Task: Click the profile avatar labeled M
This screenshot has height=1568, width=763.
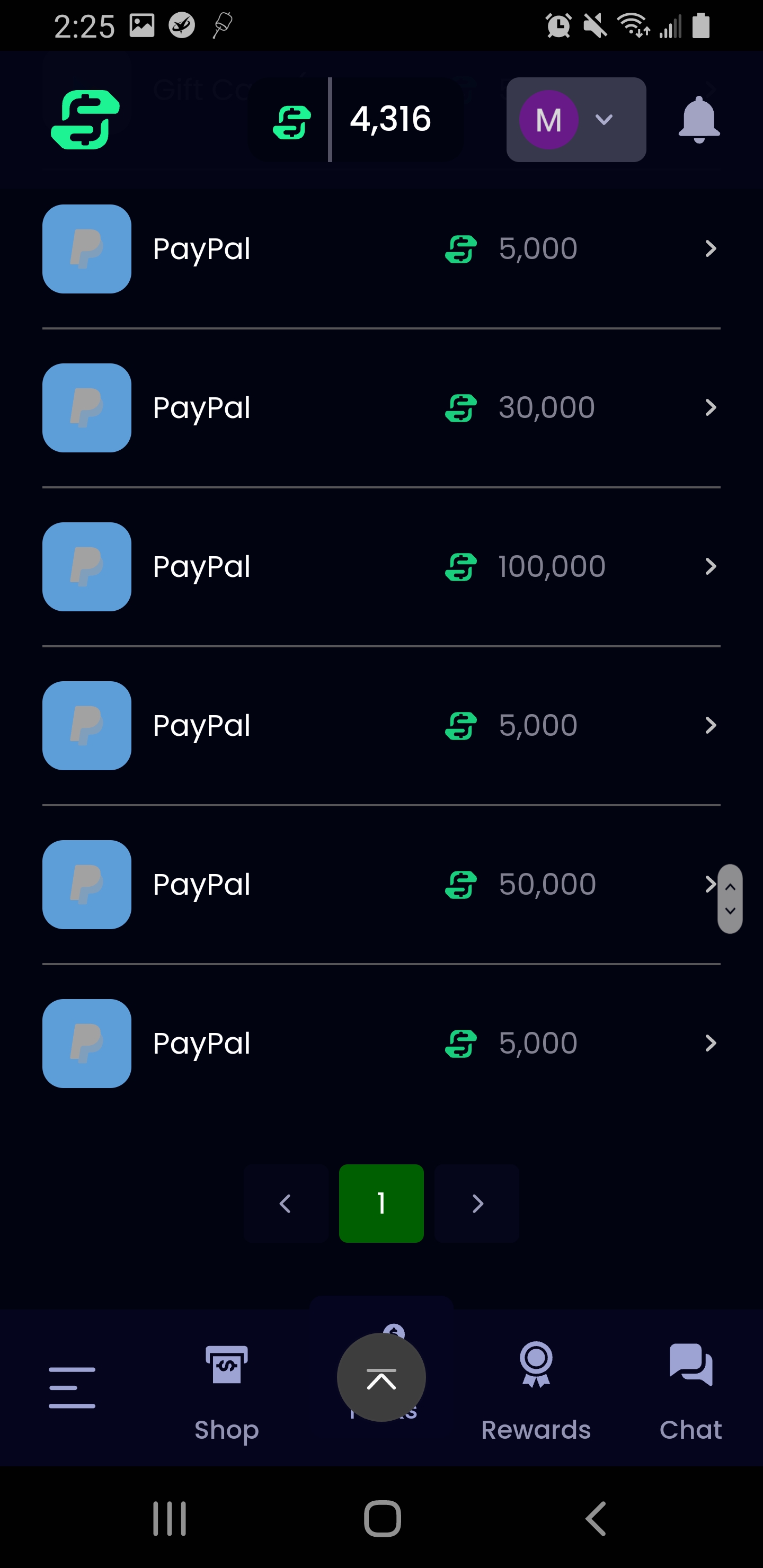Action: pyautogui.click(x=547, y=119)
